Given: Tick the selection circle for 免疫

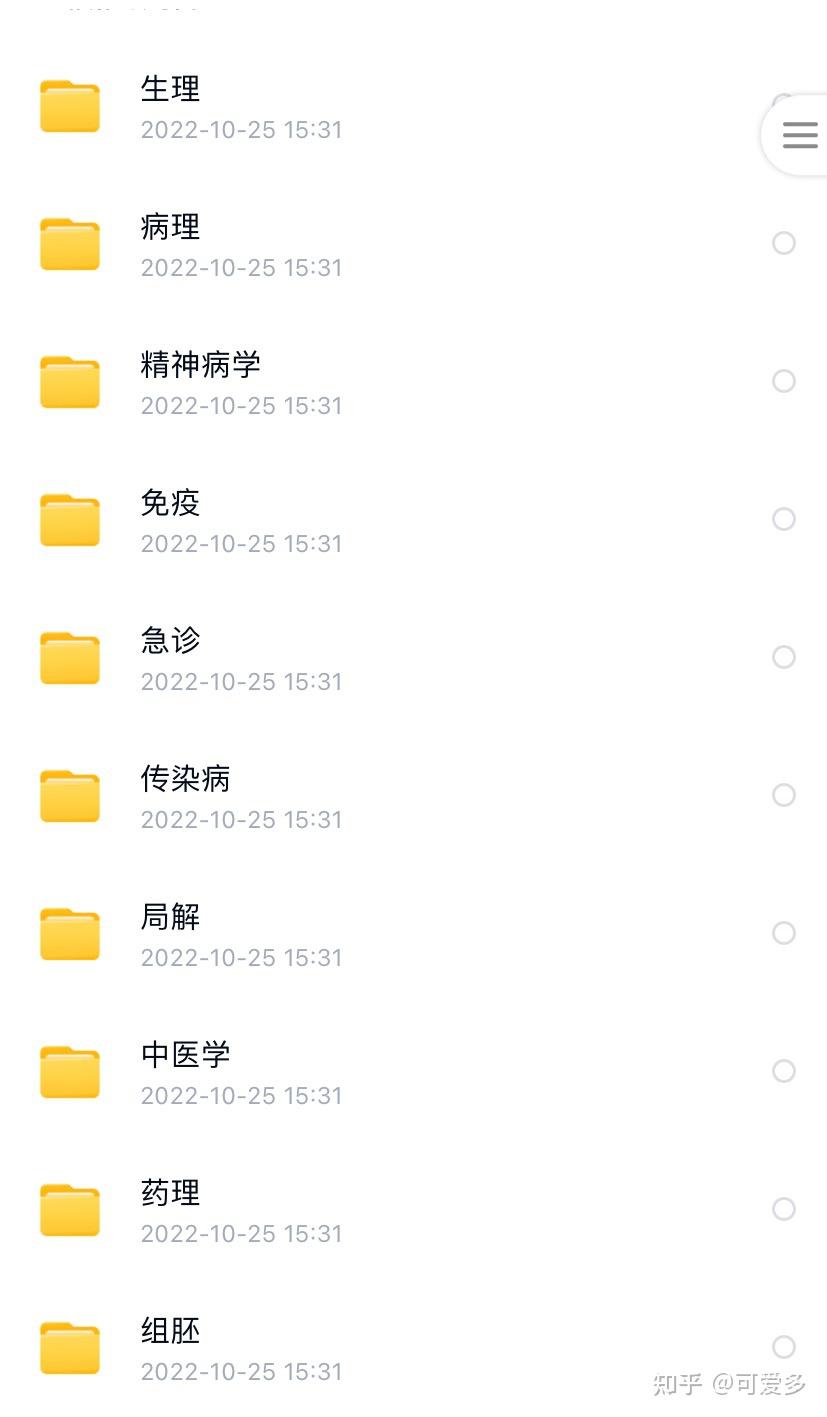Looking at the screenshot, I should click(784, 519).
